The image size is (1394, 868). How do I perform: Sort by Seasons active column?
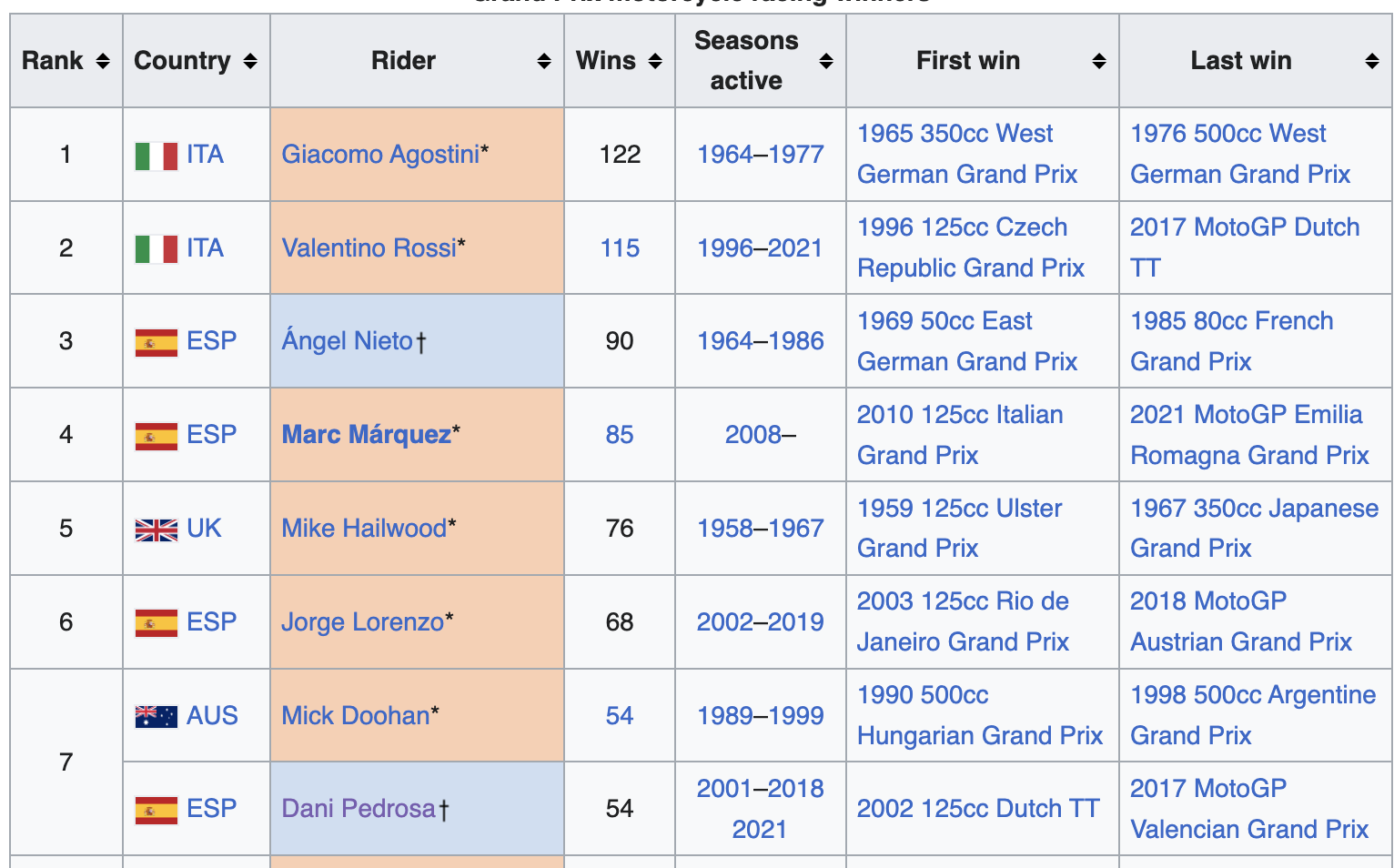826,61
